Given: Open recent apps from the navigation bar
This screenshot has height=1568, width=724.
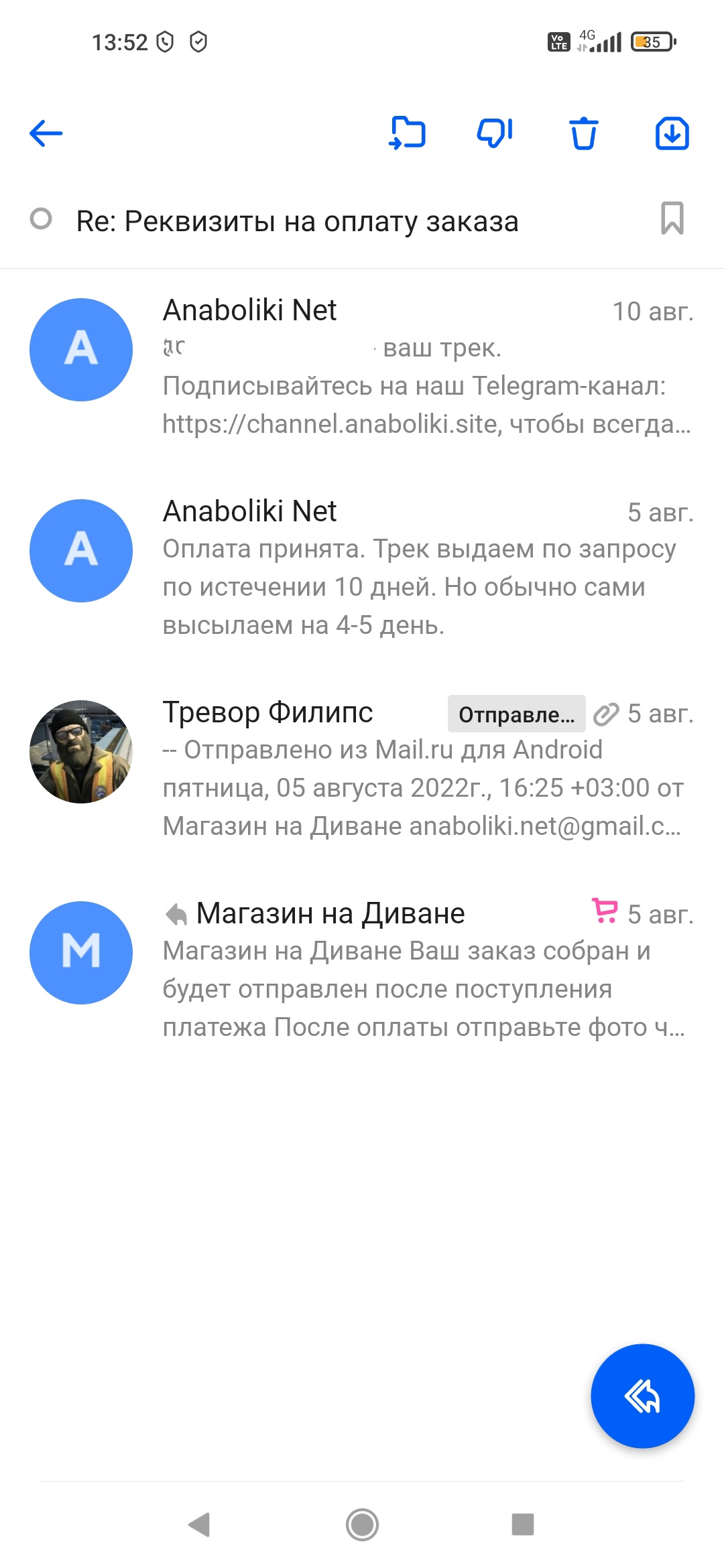Looking at the screenshot, I should 522,1524.
